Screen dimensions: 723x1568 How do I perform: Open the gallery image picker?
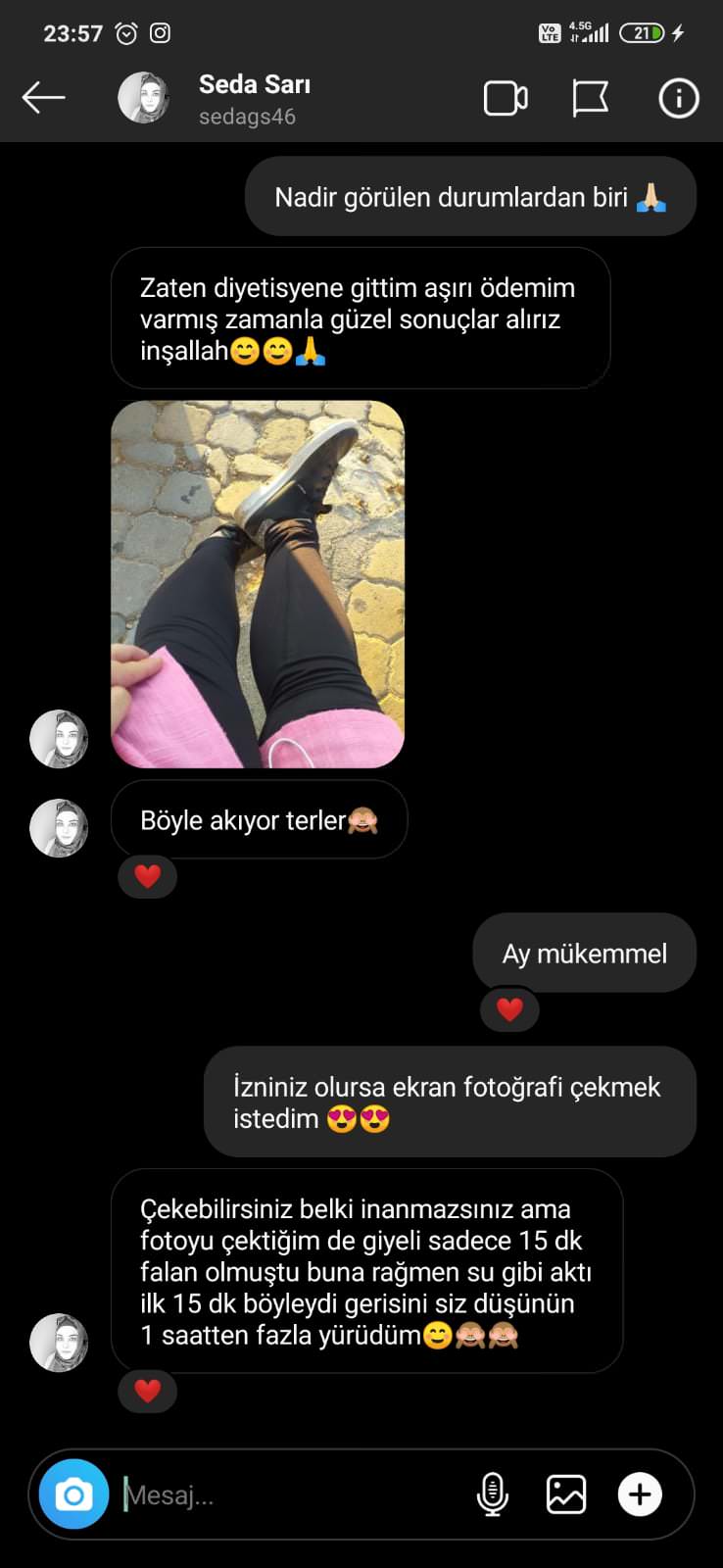[x=566, y=1494]
